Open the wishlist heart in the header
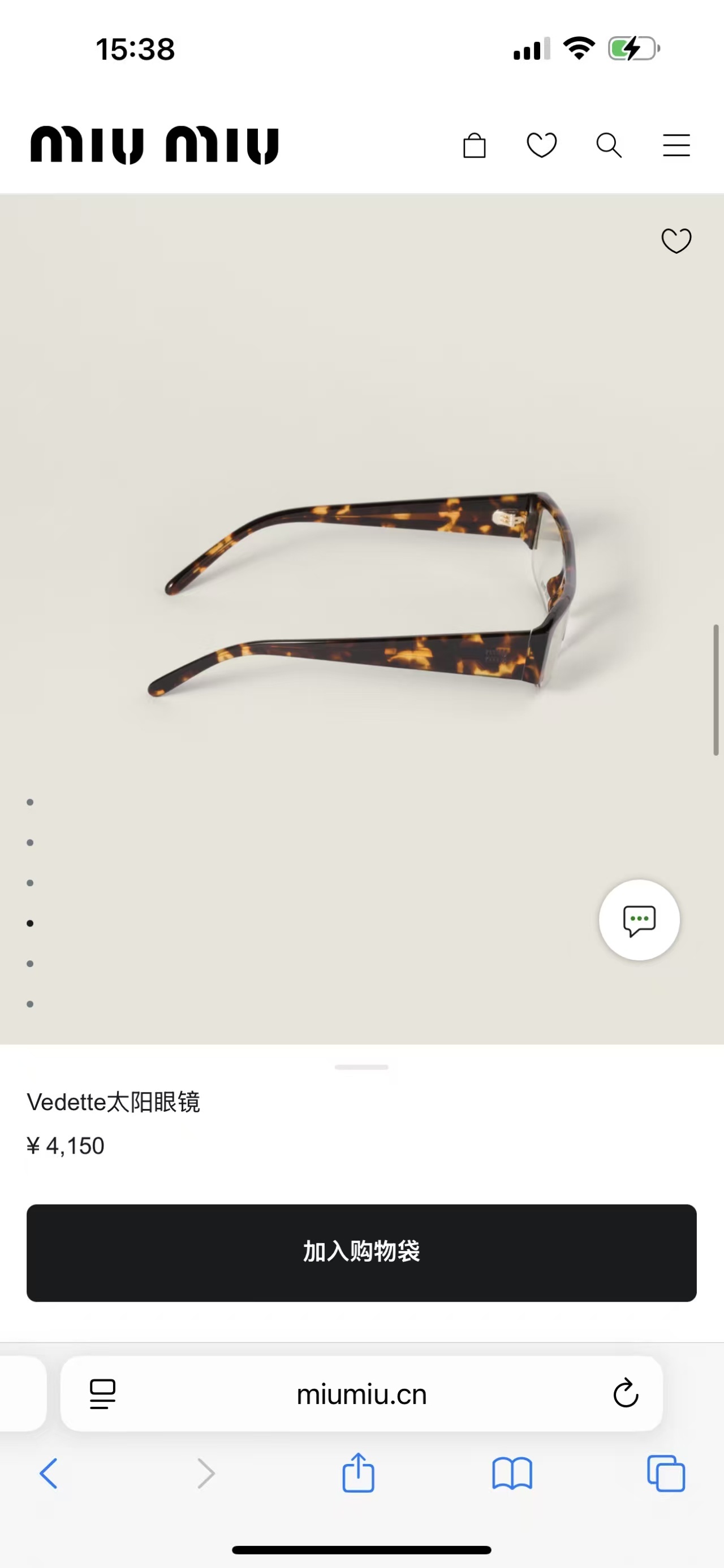724x1568 pixels. [x=541, y=145]
